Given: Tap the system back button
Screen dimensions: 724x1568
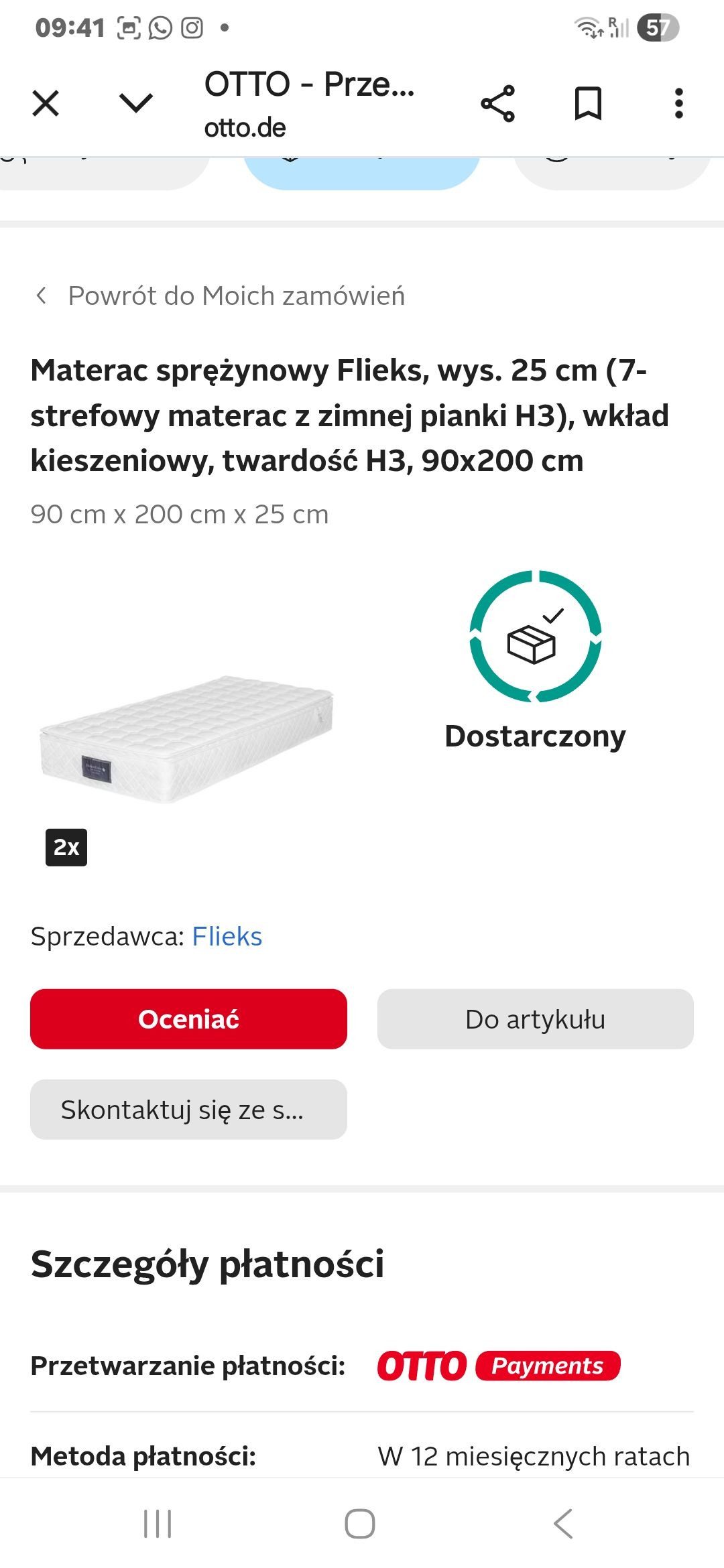Looking at the screenshot, I should pyautogui.click(x=563, y=1524).
